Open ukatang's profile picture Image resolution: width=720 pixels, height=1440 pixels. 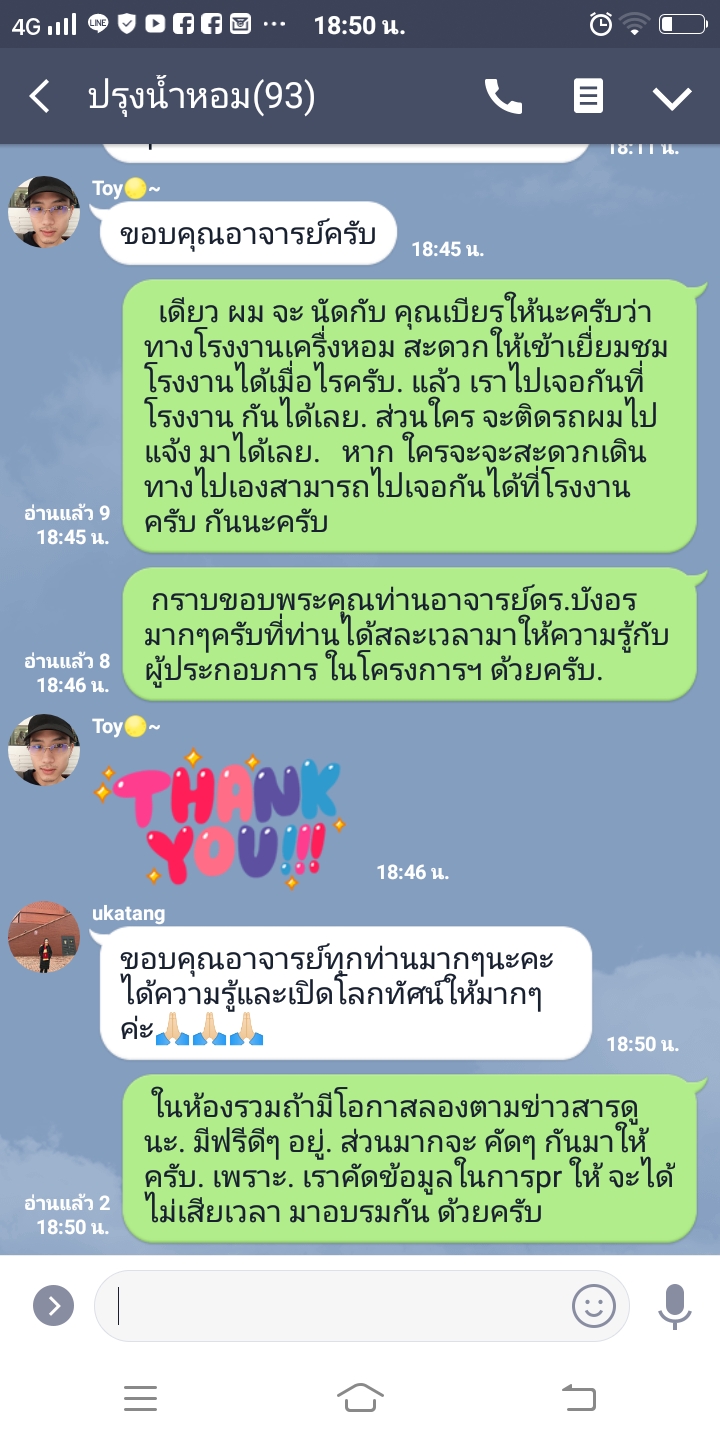(44, 937)
